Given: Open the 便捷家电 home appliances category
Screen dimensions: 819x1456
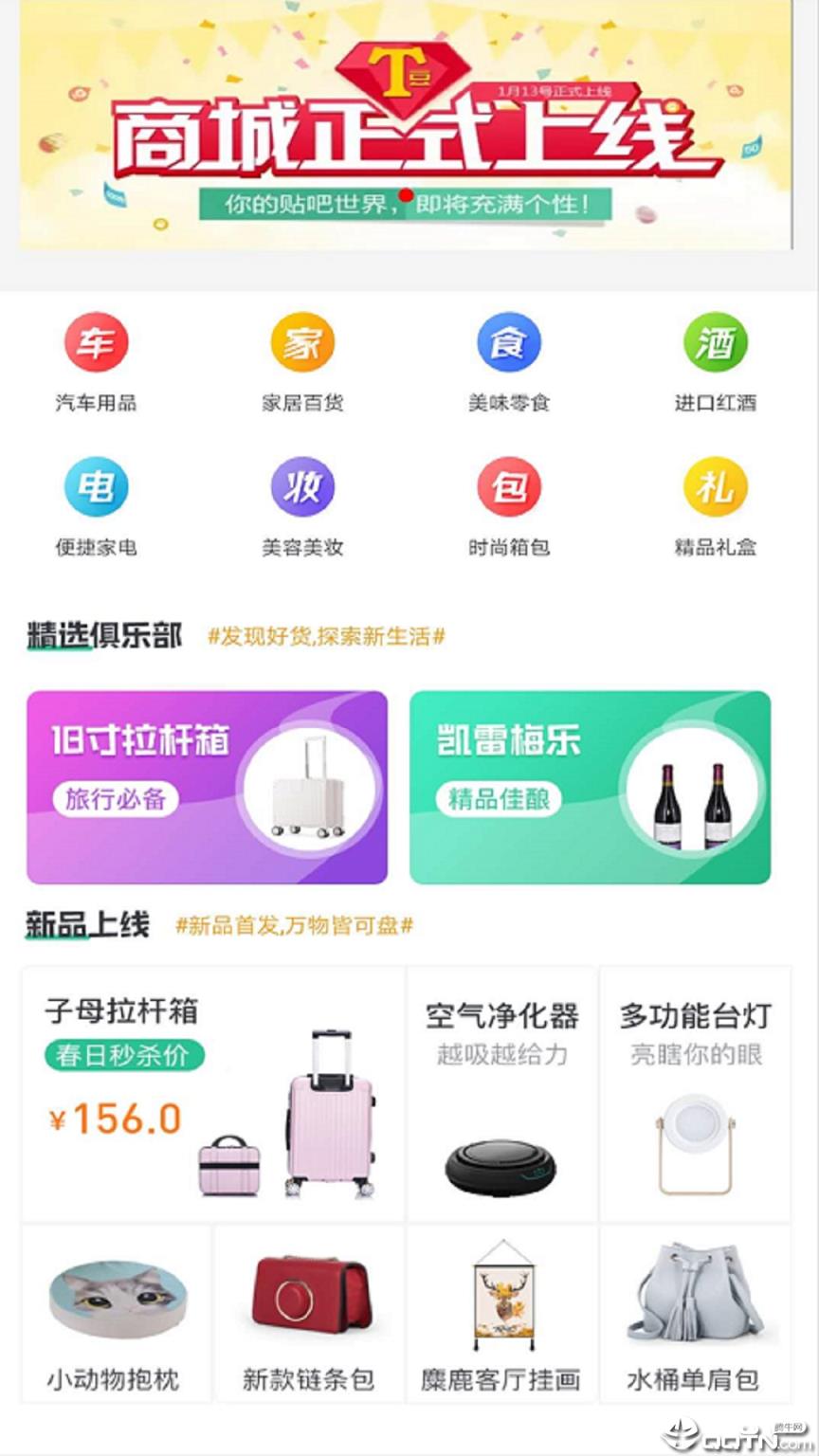Looking at the screenshot, I should pos(95,504).
